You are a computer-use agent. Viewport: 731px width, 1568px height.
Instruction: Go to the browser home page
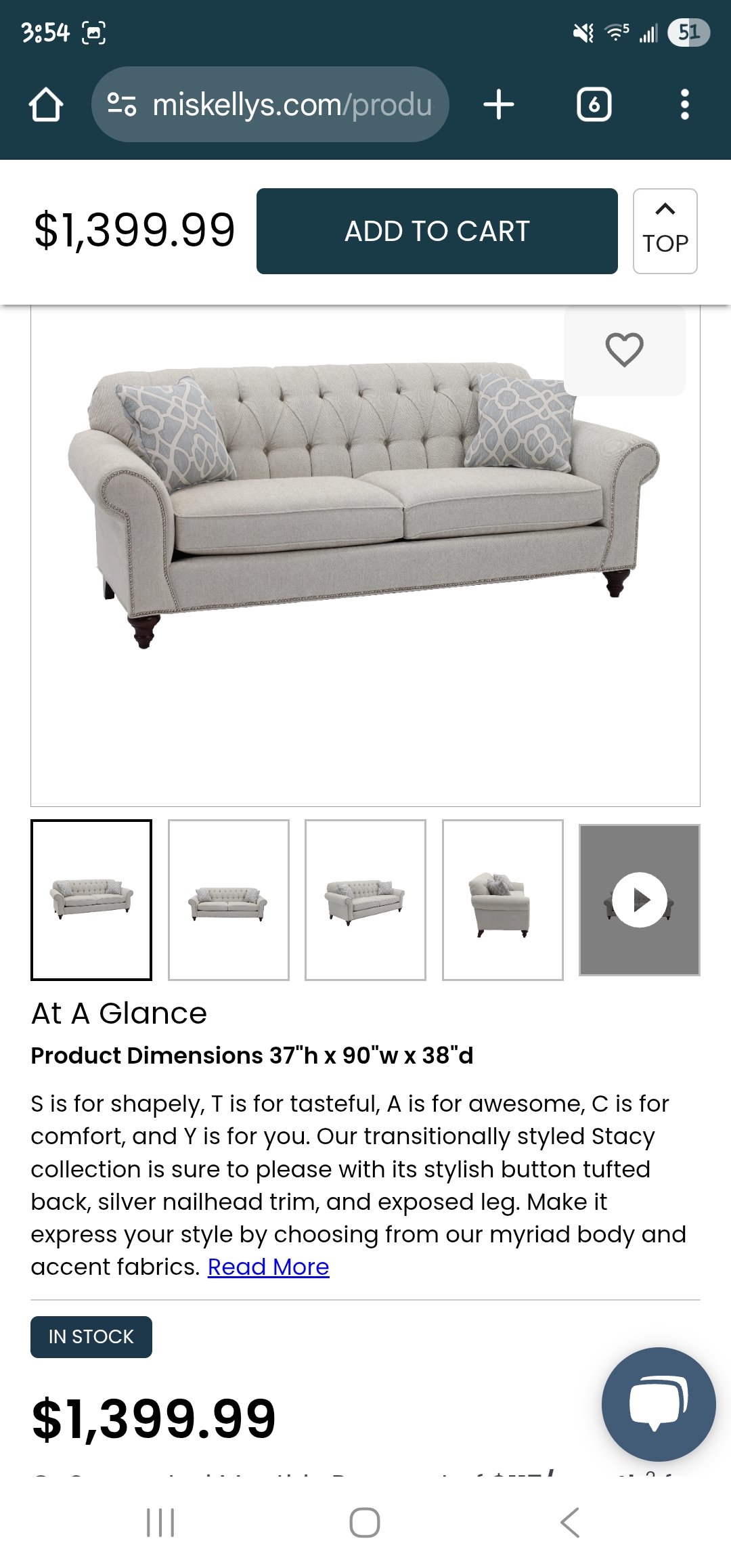pos(46,105)
